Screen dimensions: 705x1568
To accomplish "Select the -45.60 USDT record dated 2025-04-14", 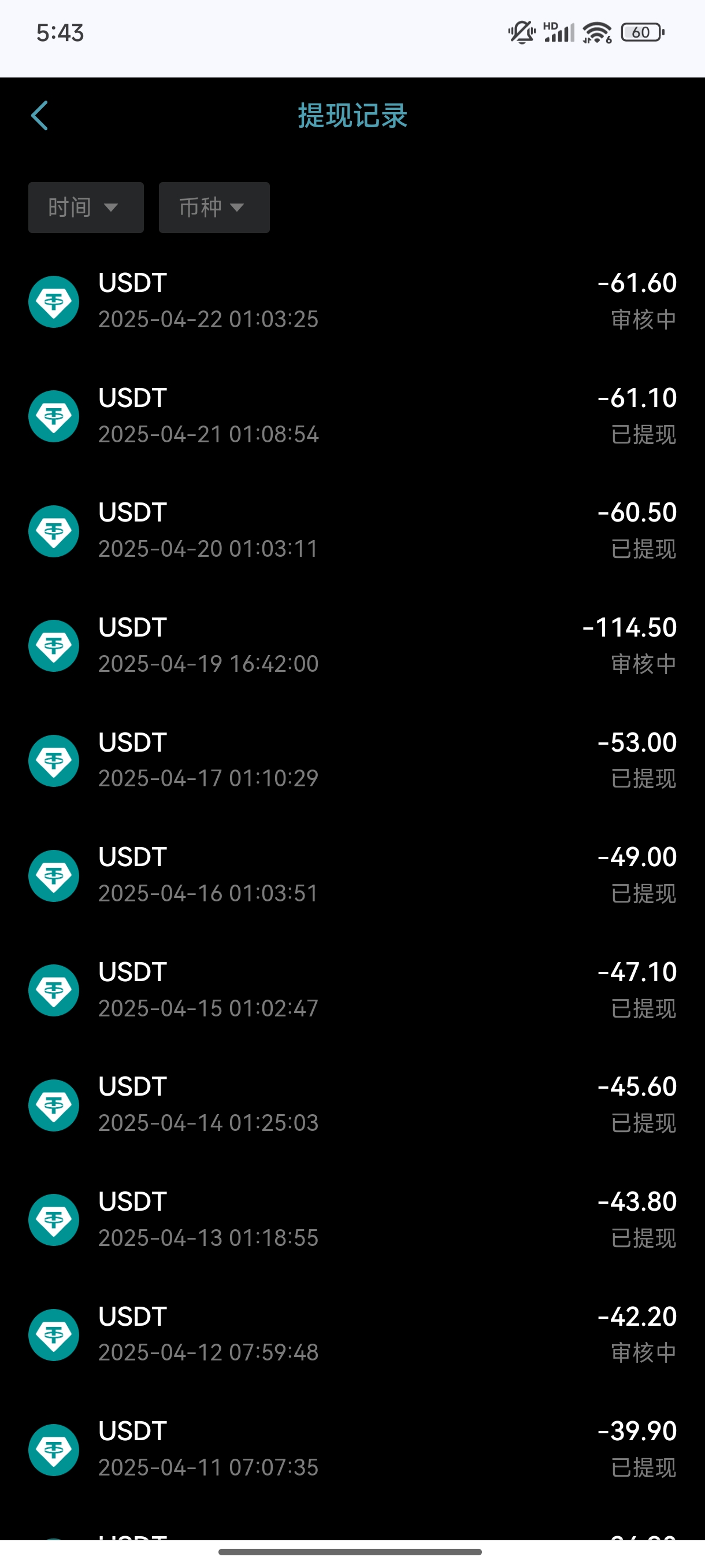I will (352, 1105).
